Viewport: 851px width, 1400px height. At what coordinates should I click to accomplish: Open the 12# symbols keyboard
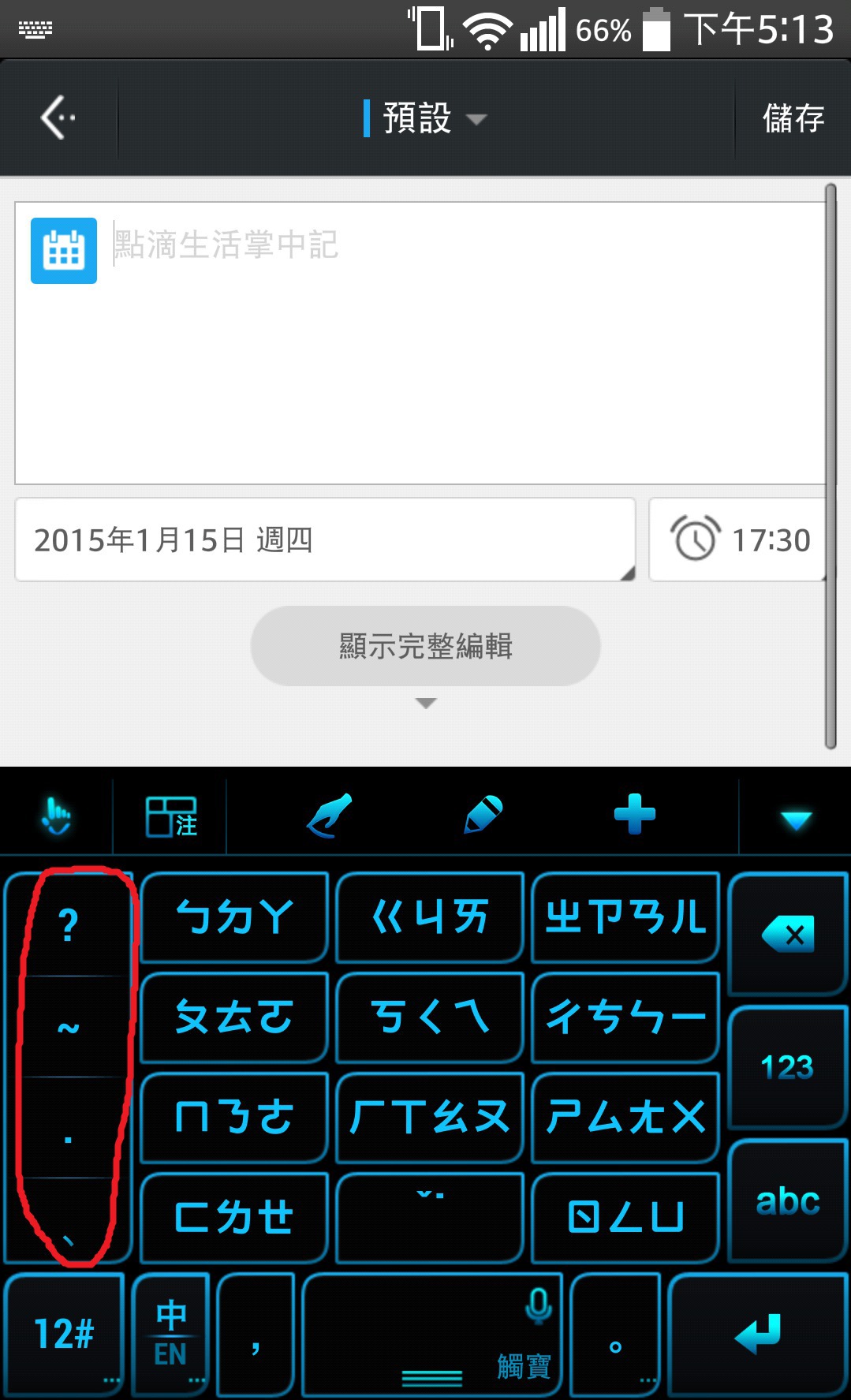(65, 1335)
